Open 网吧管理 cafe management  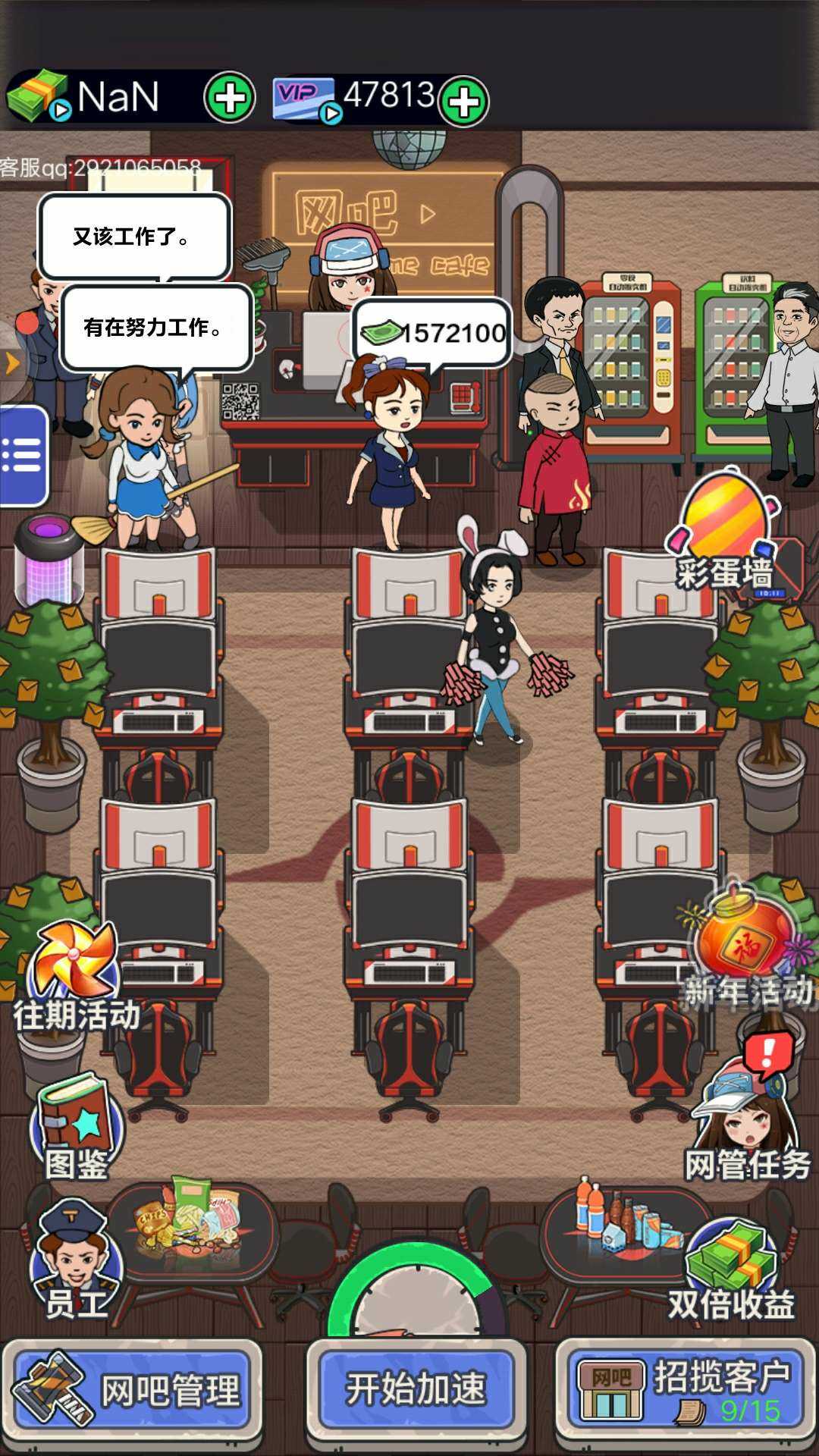pyautogui.click(x=133, y=1389)
